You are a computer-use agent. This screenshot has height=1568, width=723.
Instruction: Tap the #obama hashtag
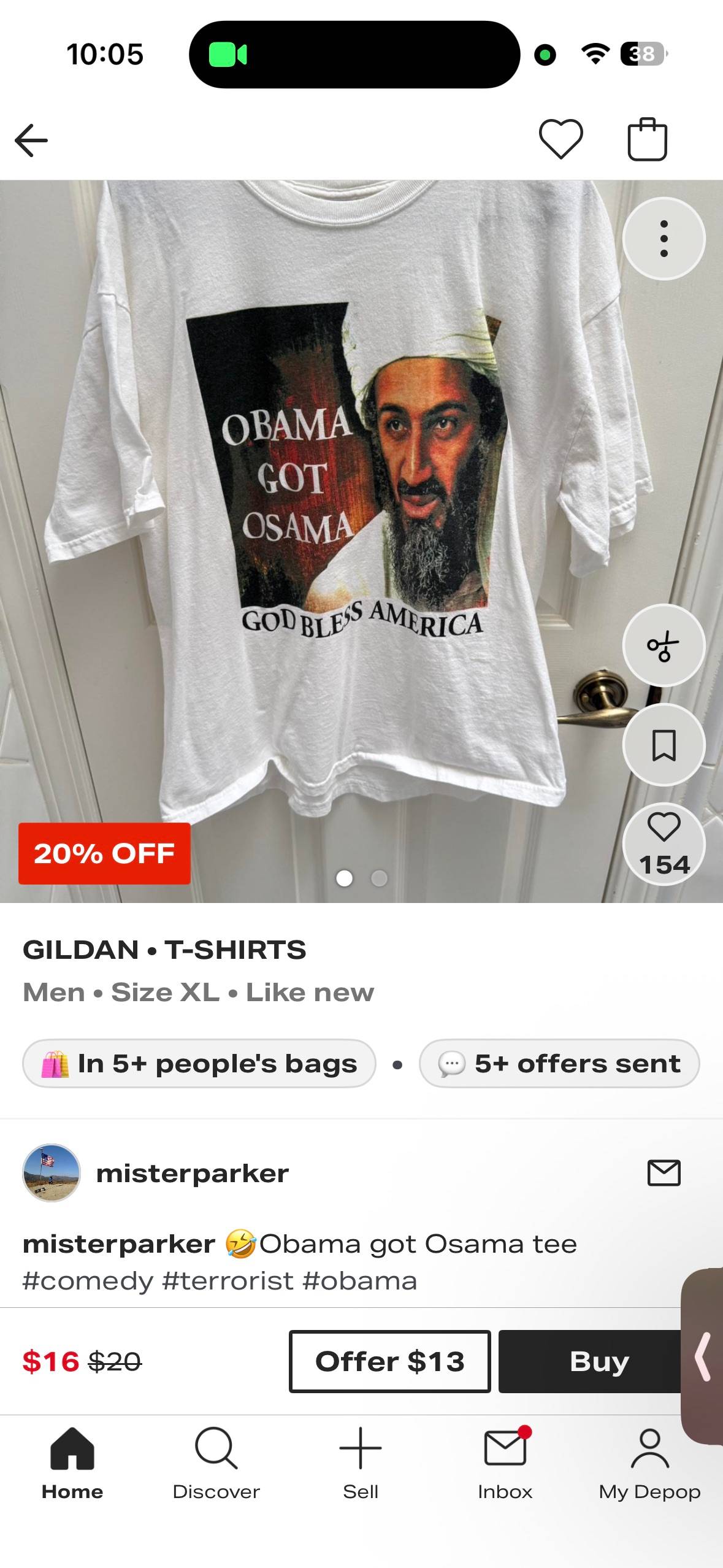[x=360, y=1282]
